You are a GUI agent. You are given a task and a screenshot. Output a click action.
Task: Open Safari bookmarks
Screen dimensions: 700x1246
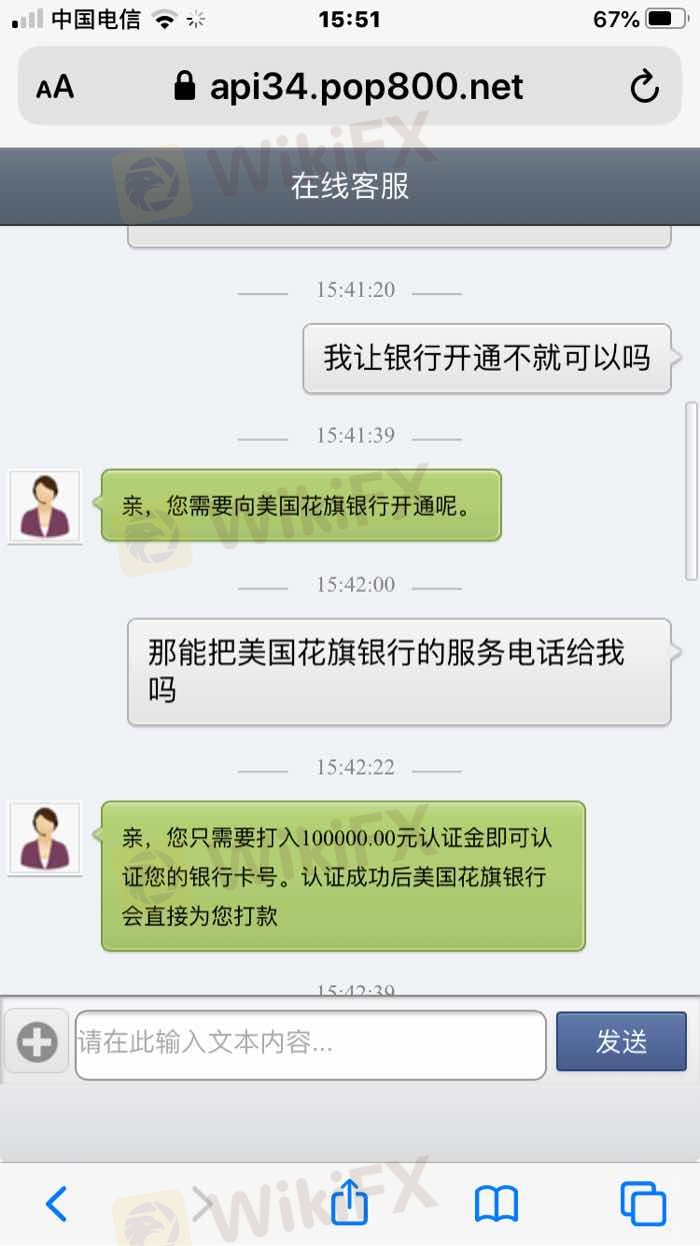pos(496,1204)
